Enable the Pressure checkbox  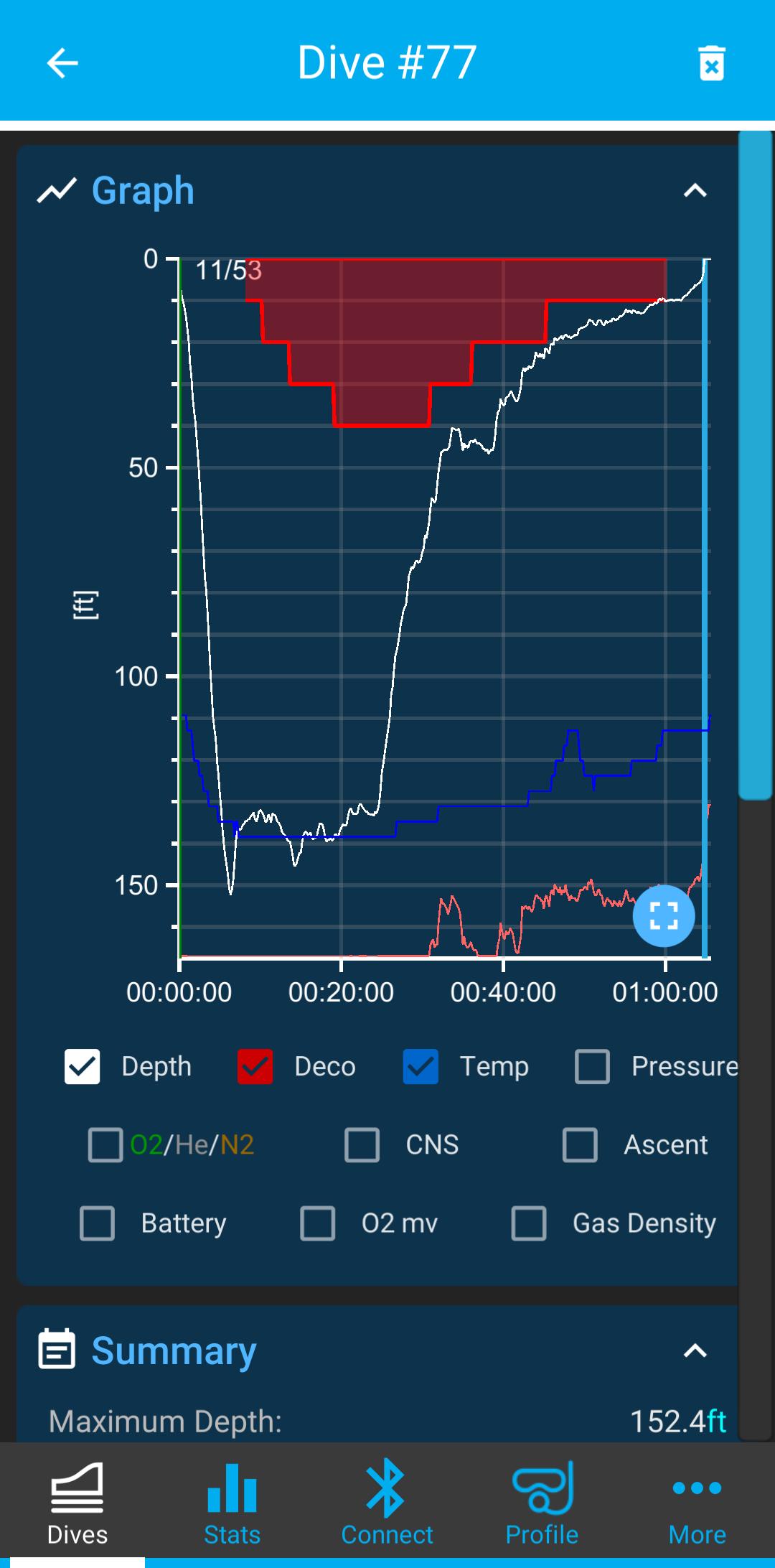tap(592, 1066)
